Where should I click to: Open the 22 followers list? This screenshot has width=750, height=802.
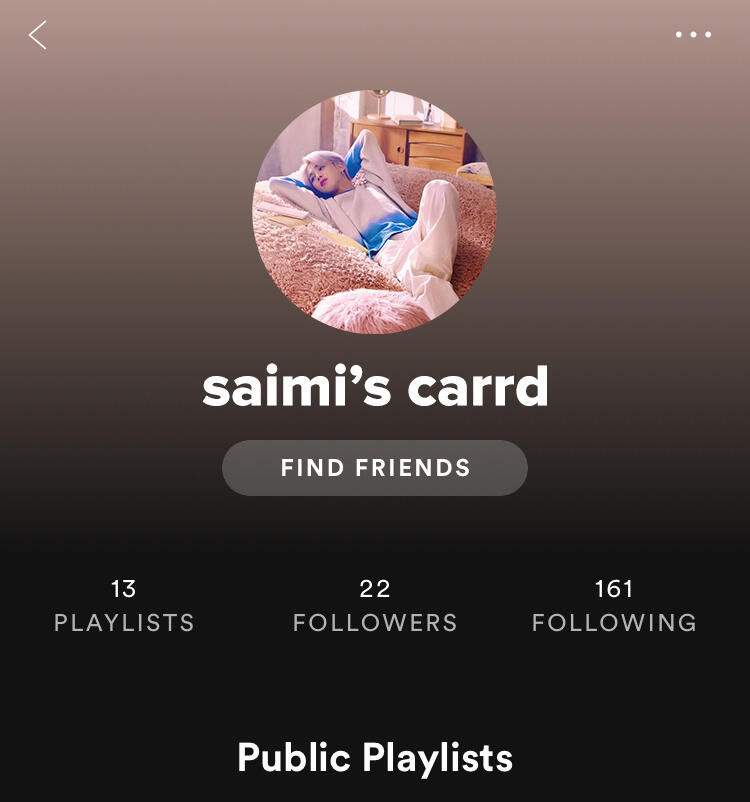click(375, 606)
